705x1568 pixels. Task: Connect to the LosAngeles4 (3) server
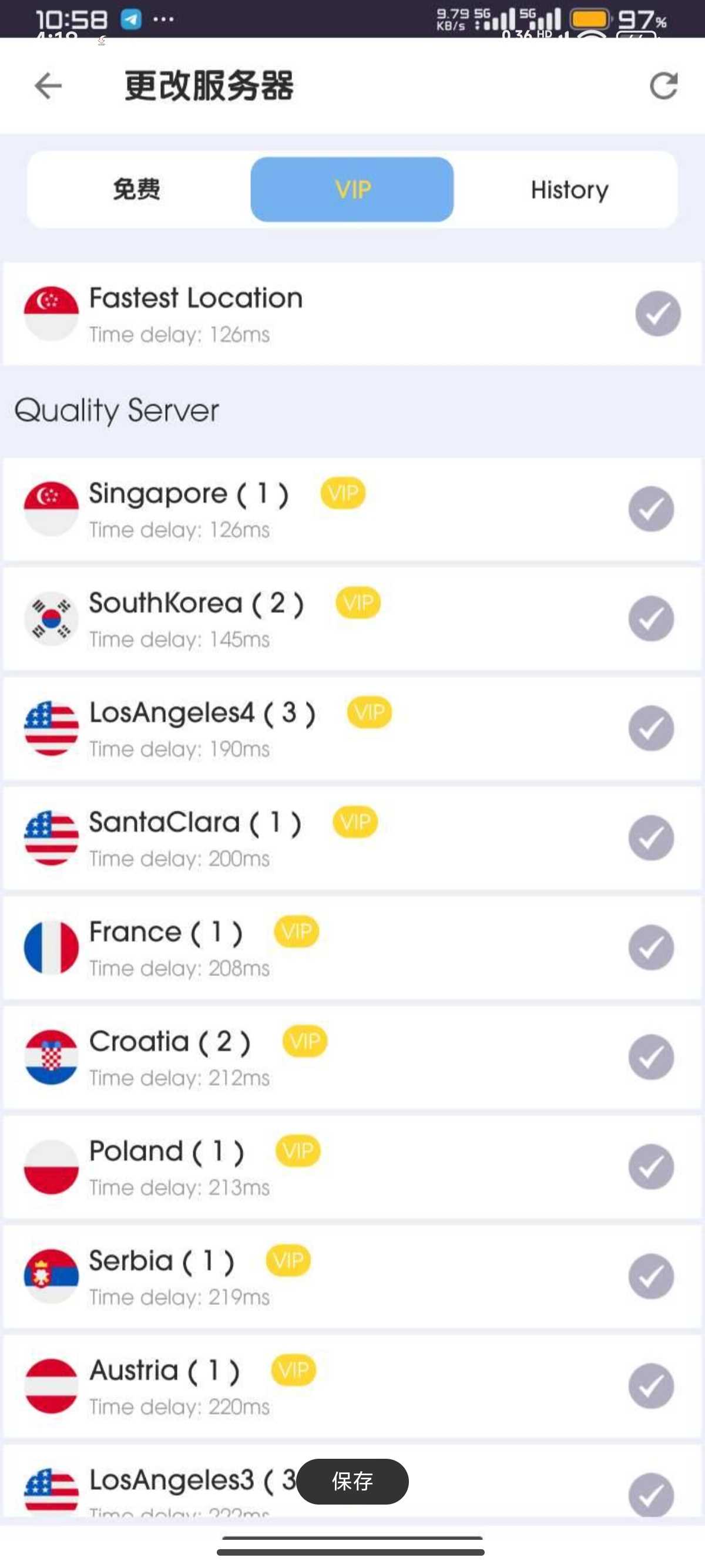point(352,729)
